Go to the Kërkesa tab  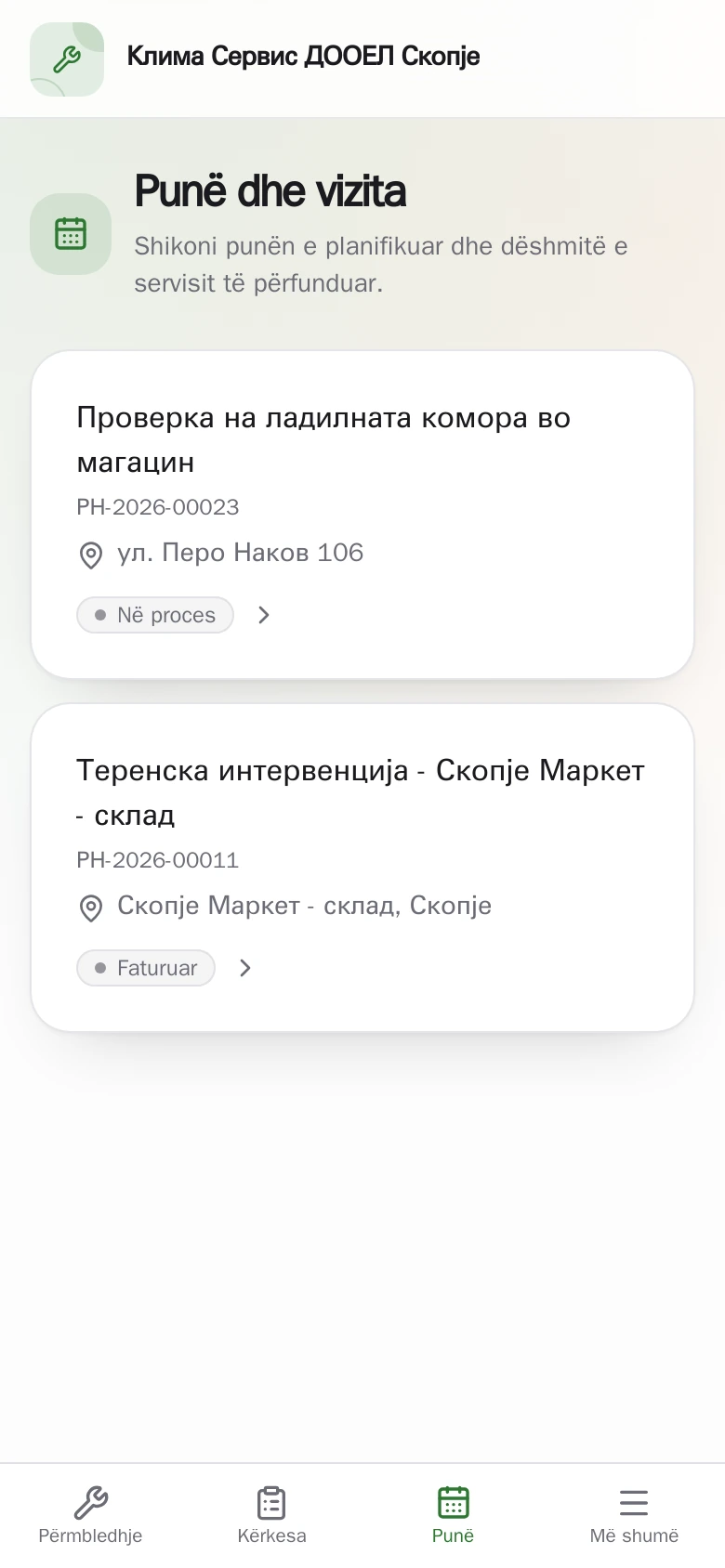pyautogui.click(x=271, y=1516)
